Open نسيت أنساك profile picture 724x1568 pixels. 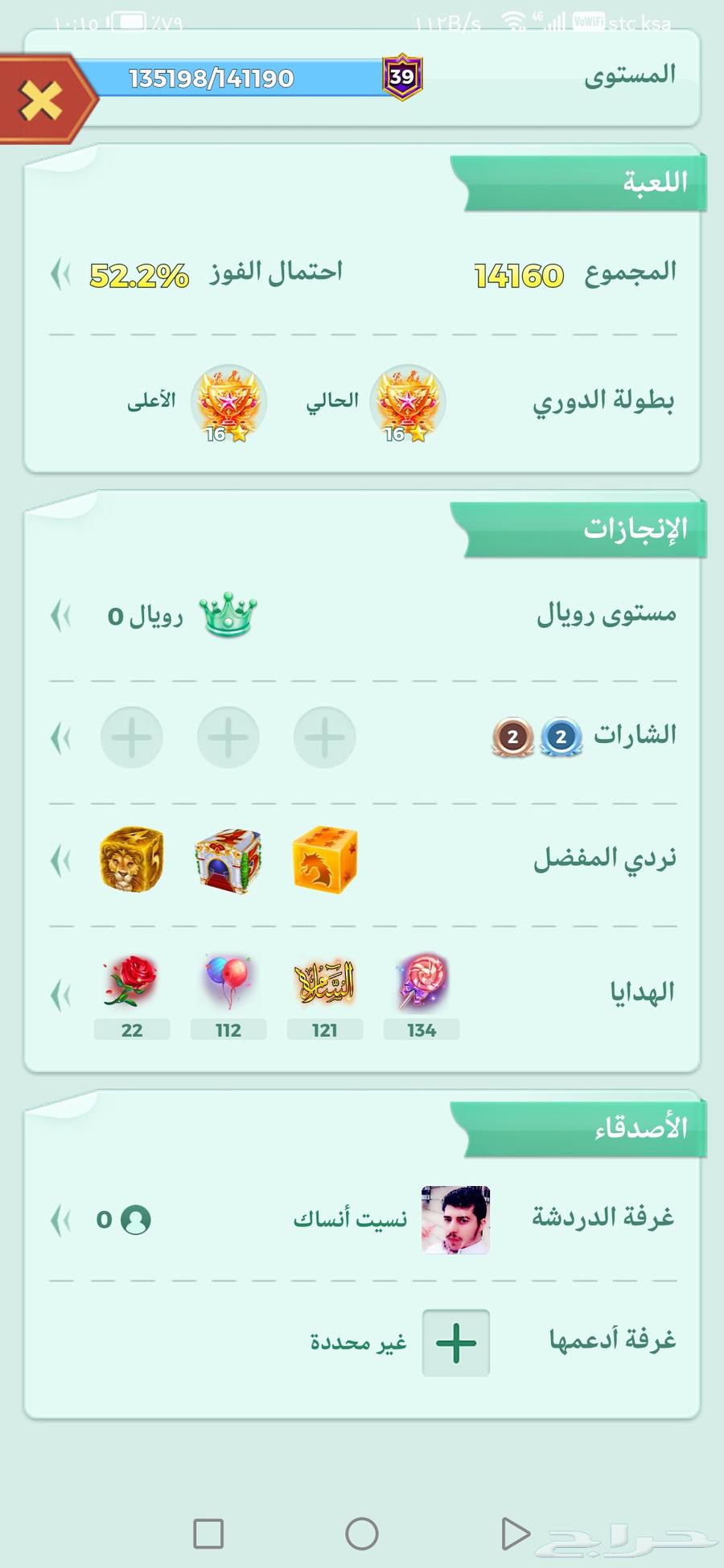pos(455,1220)
